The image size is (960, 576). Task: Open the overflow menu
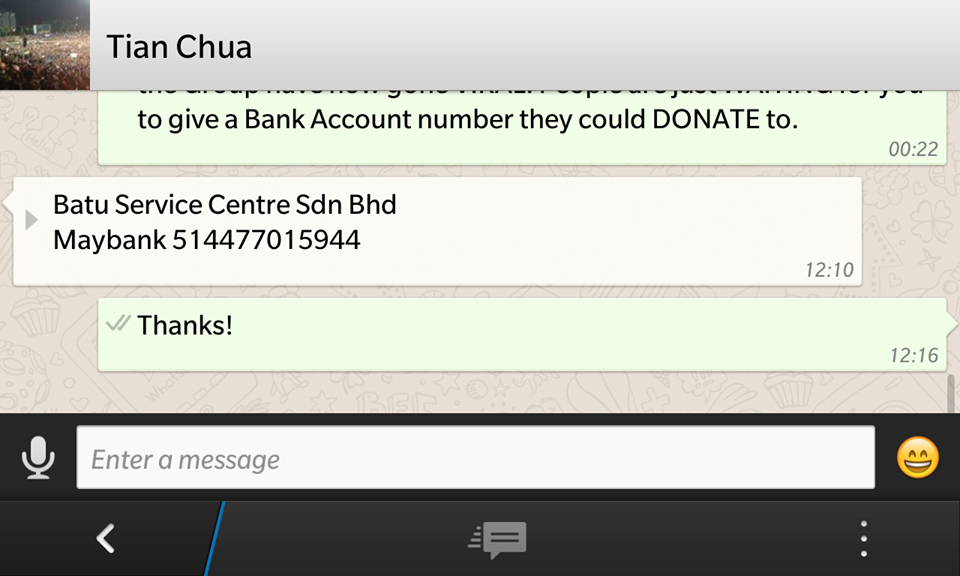coord(864,539)
